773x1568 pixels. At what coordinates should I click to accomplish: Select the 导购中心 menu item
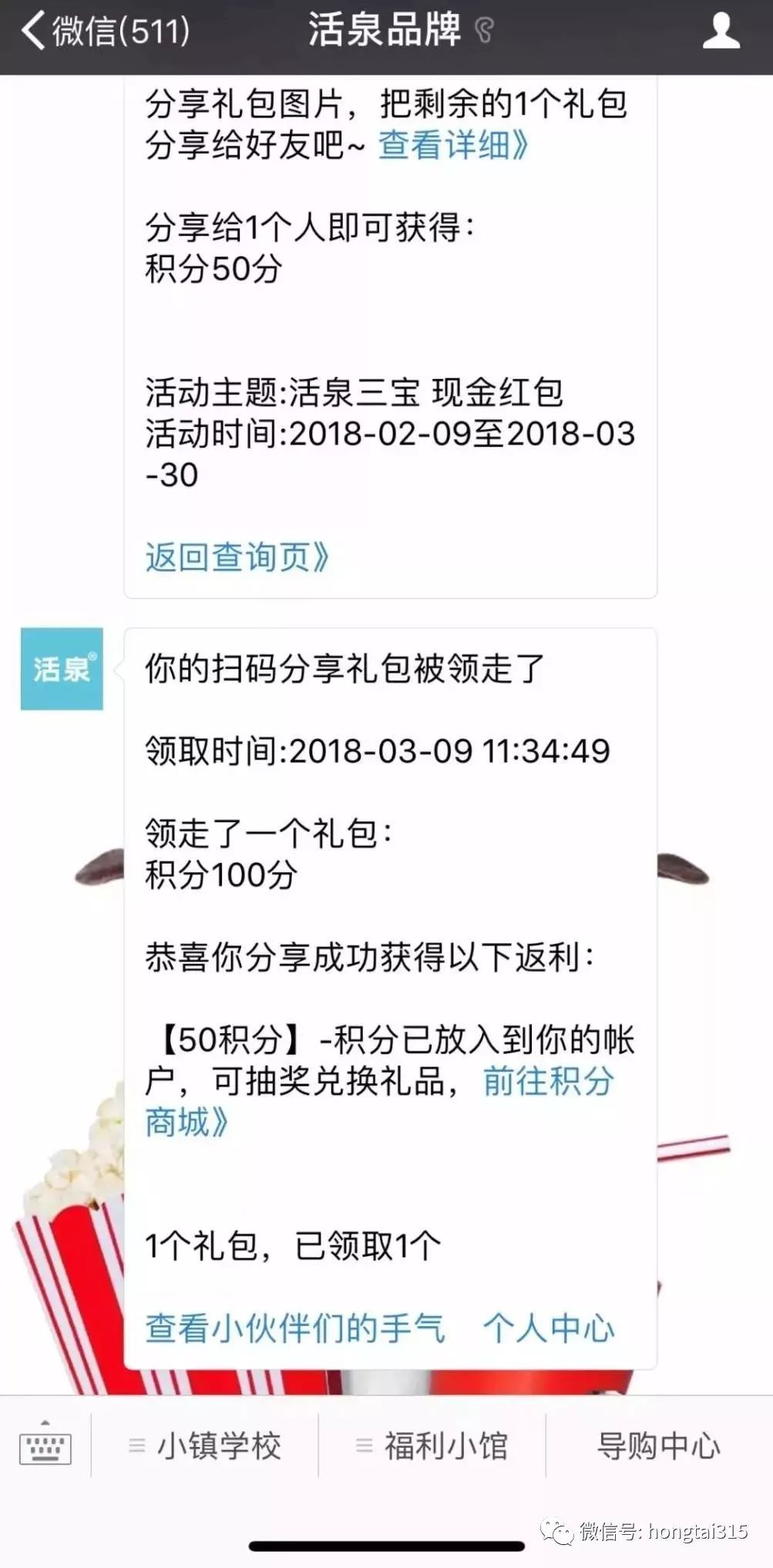point(657,1447)
